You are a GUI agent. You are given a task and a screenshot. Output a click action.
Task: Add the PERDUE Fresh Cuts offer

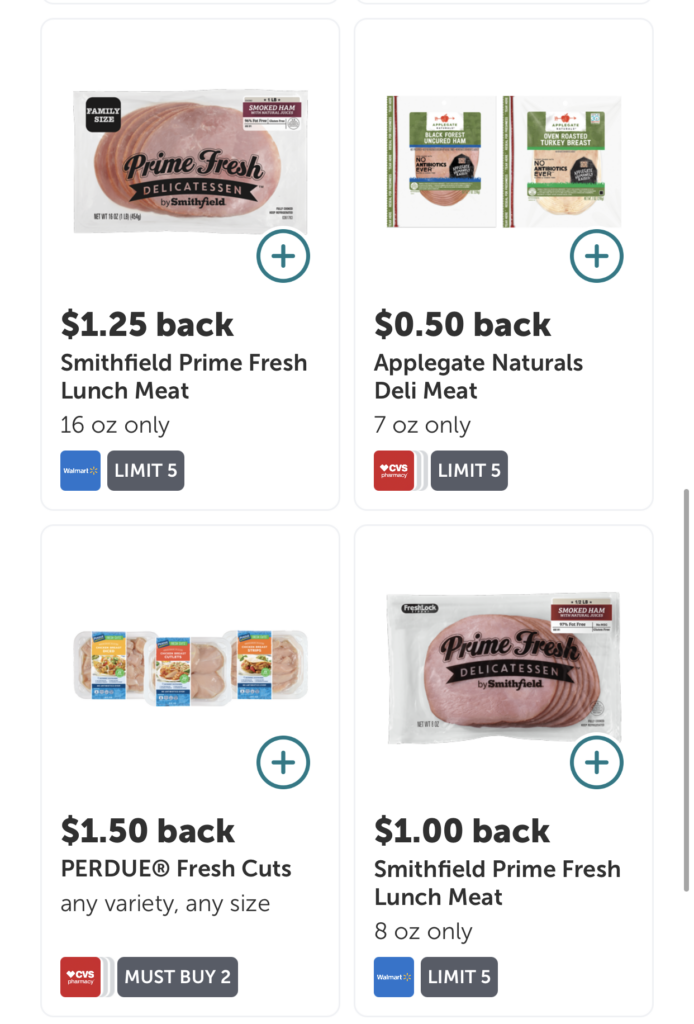(283, 763)
